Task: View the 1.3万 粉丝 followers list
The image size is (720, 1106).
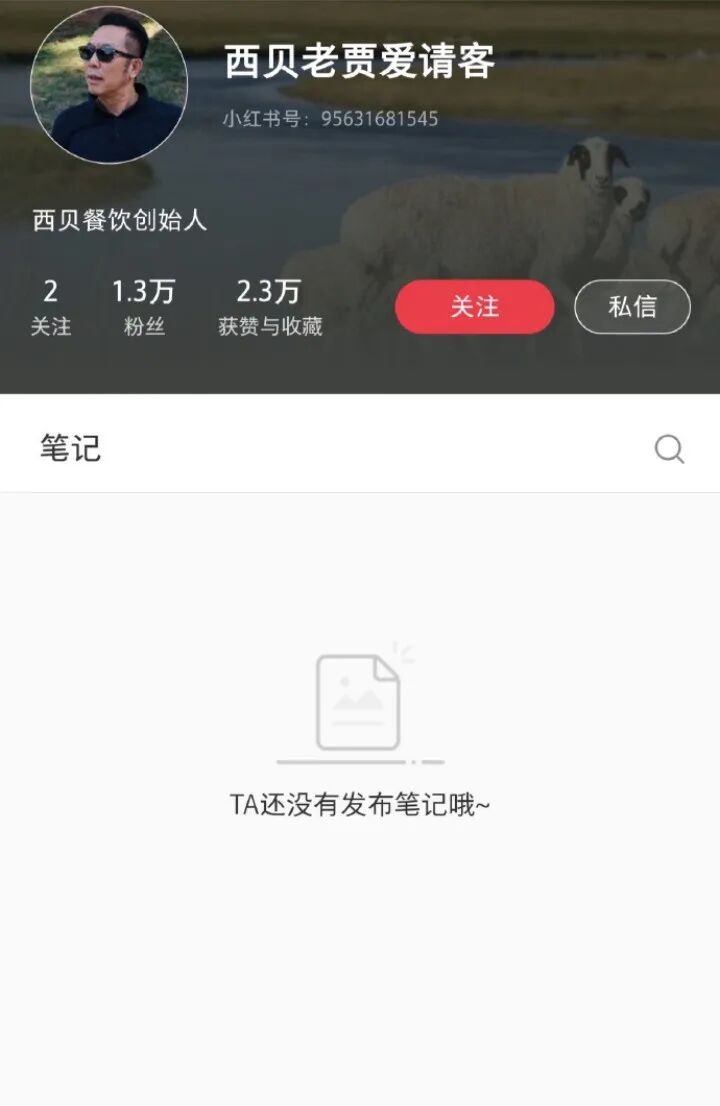Action: [143, 306]
